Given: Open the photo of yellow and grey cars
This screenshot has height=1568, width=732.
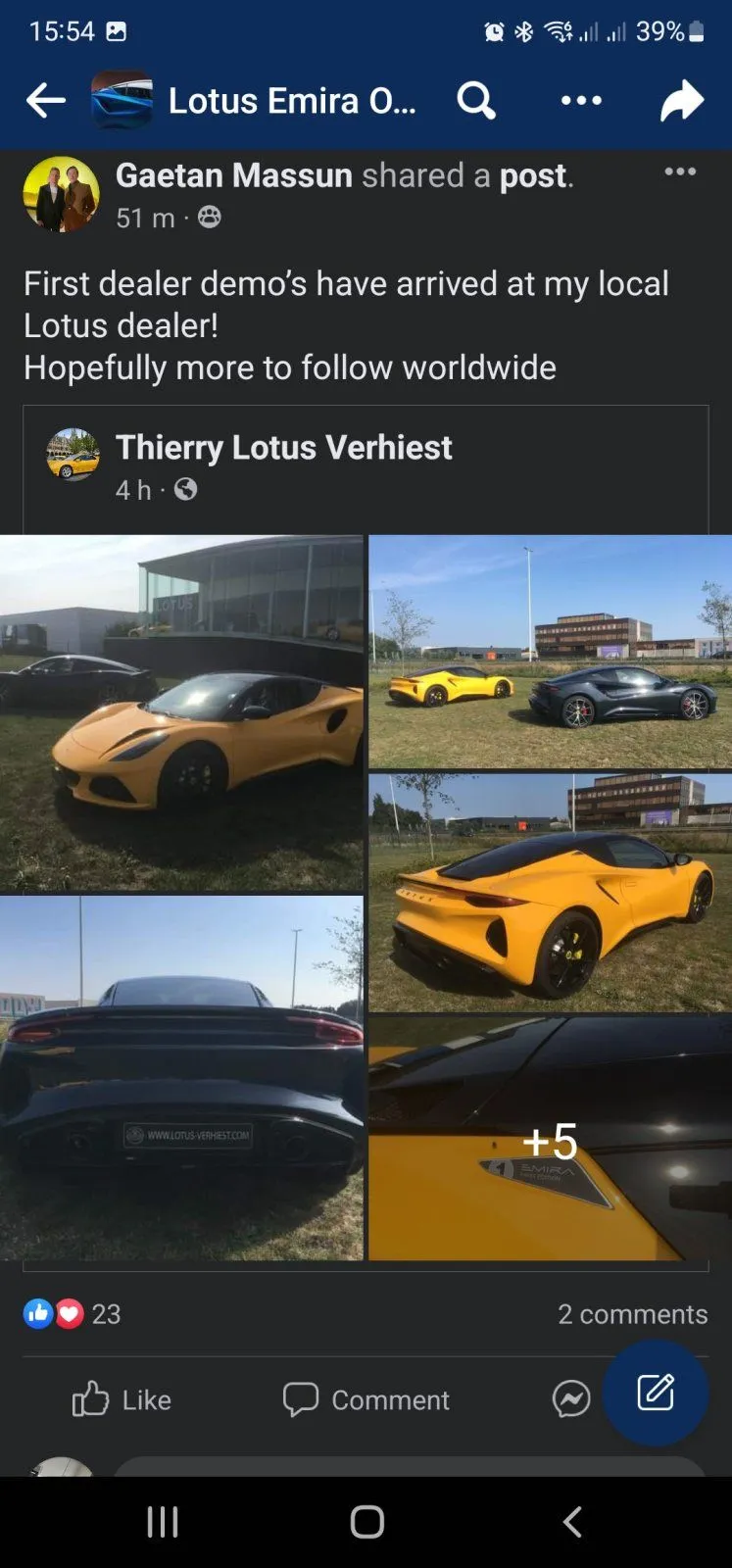Looking at the screenshot, I should tap(550, 651).
